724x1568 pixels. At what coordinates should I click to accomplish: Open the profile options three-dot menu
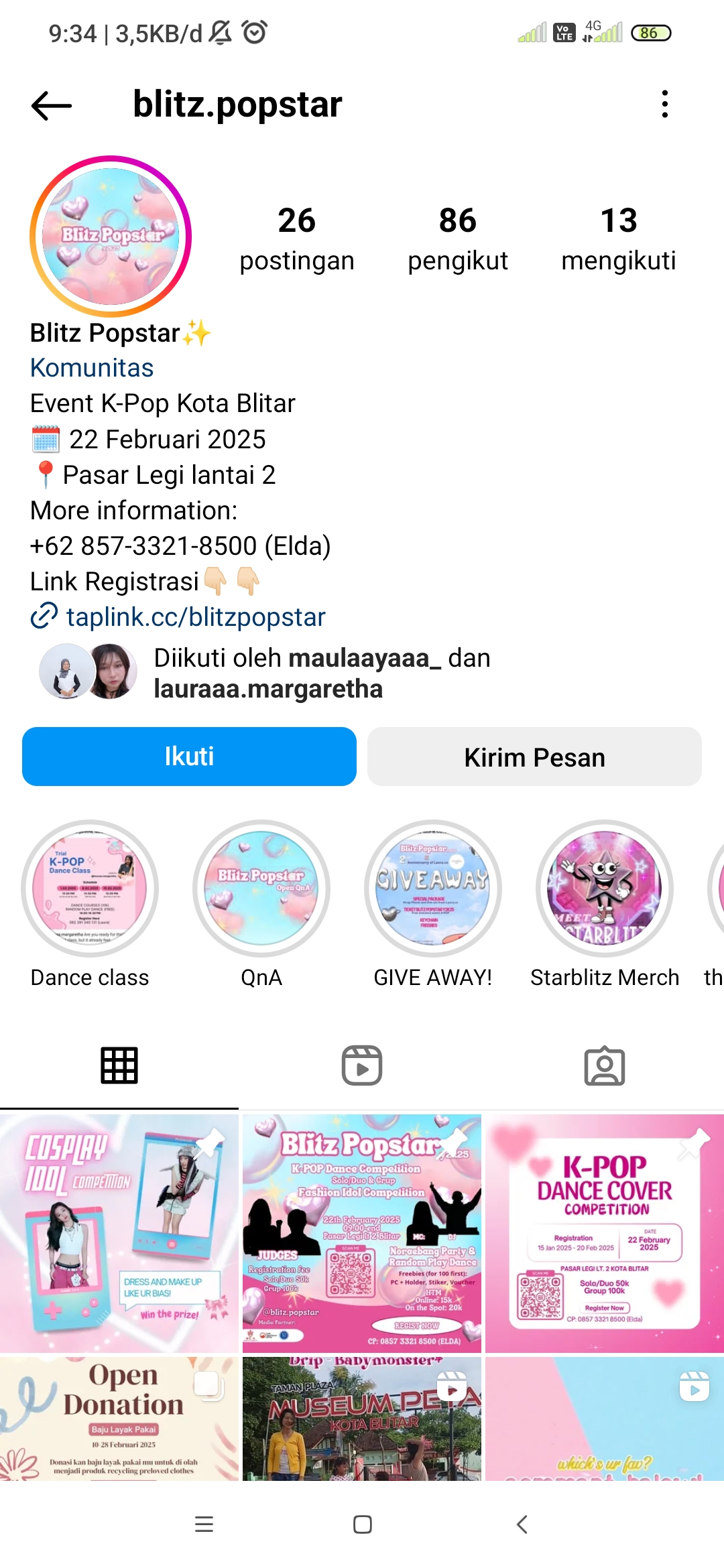(x=664, y=104)
